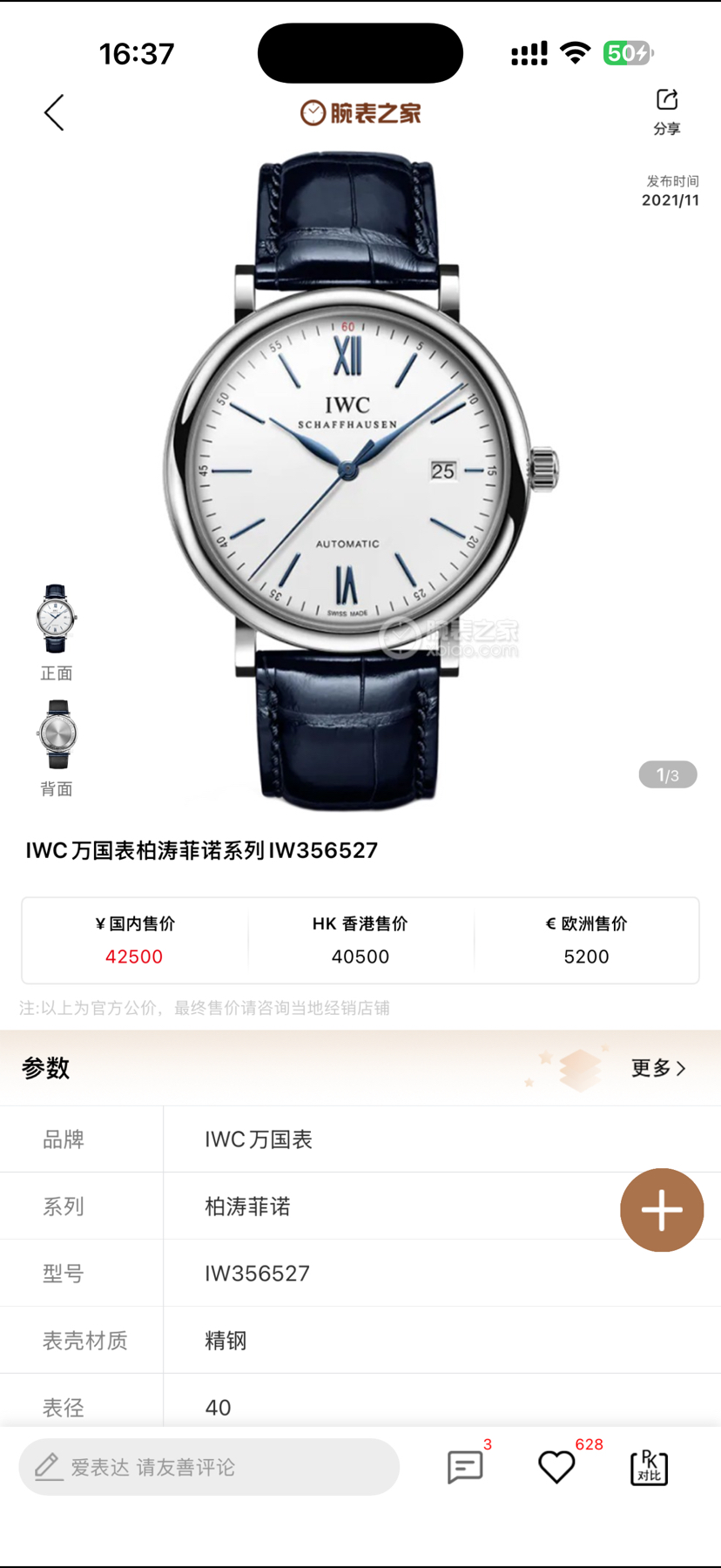Go back using the back arrow
The width and height of the screenshot is (721, 1568).
[54, 113]
